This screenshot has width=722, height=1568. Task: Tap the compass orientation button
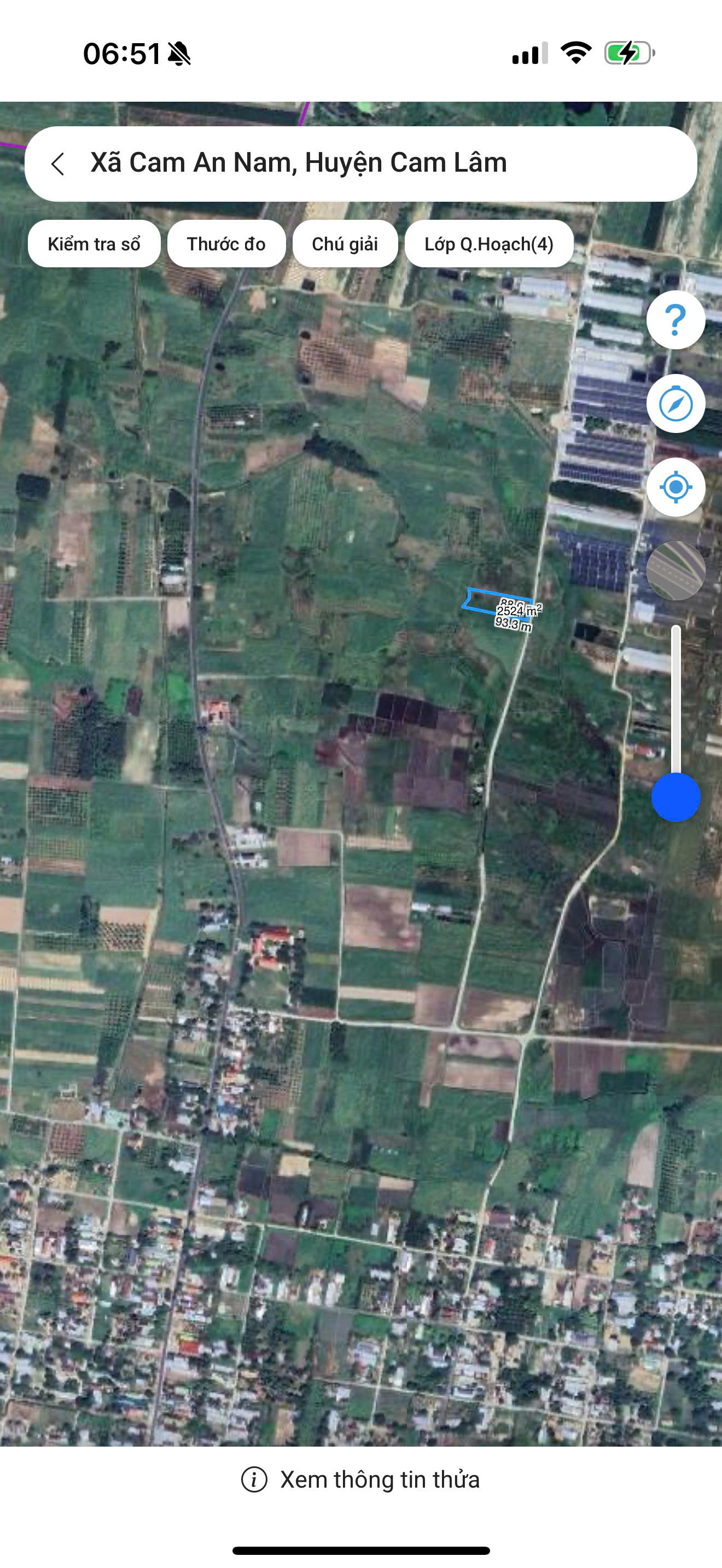[675, 403]
